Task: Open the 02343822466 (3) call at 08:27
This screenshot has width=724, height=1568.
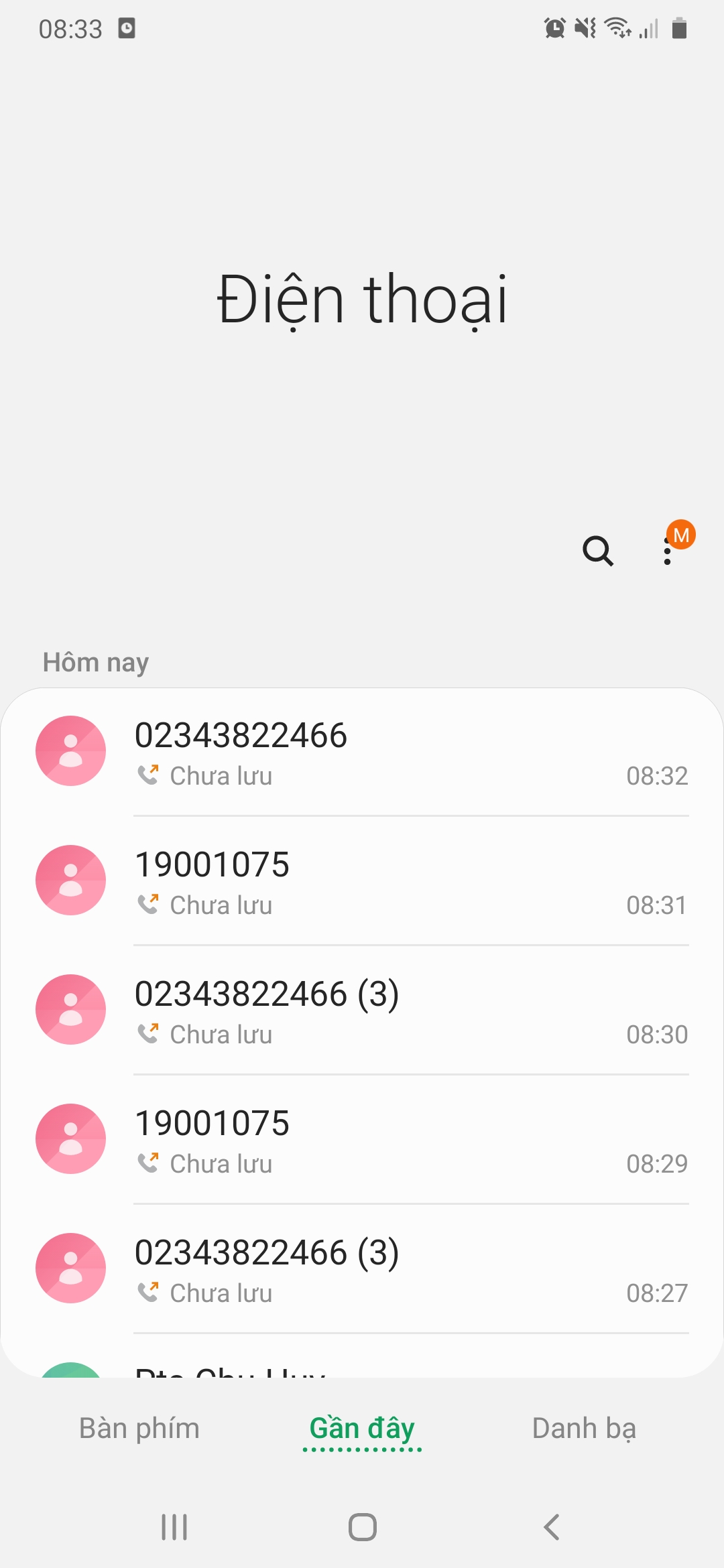Action: [x=362, y=1268]
